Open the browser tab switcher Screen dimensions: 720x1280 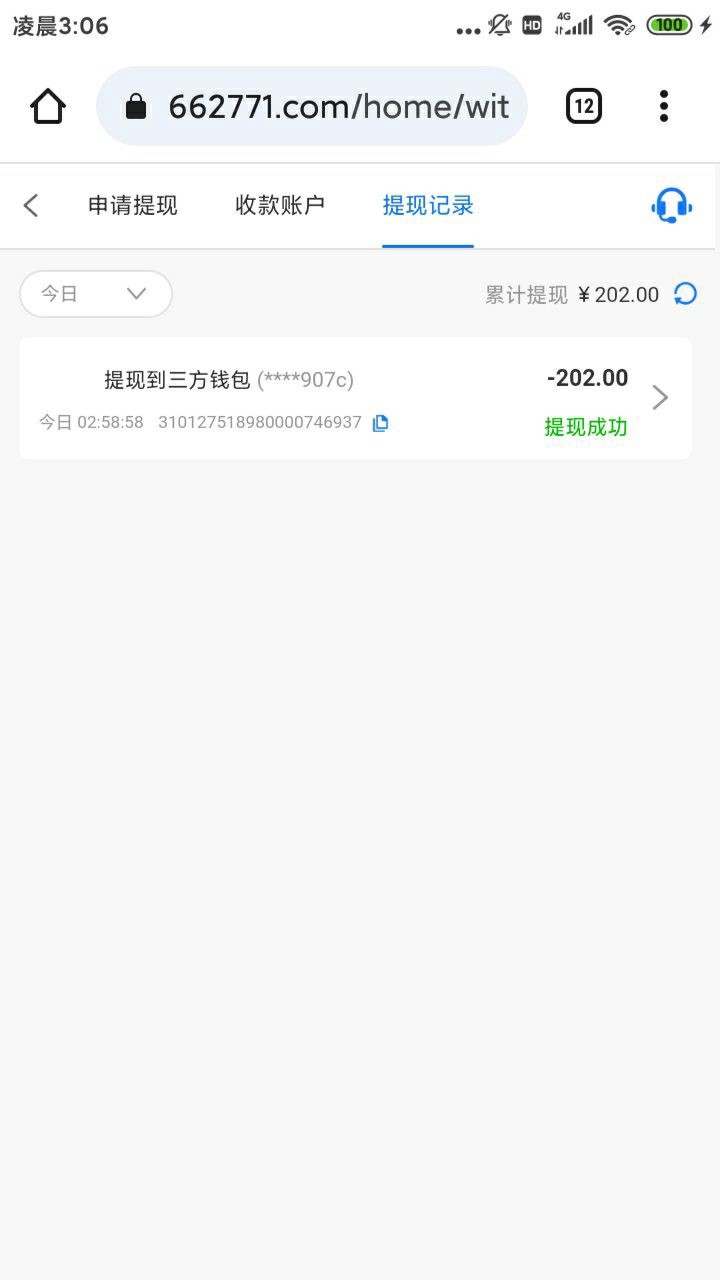coord(584,106)
